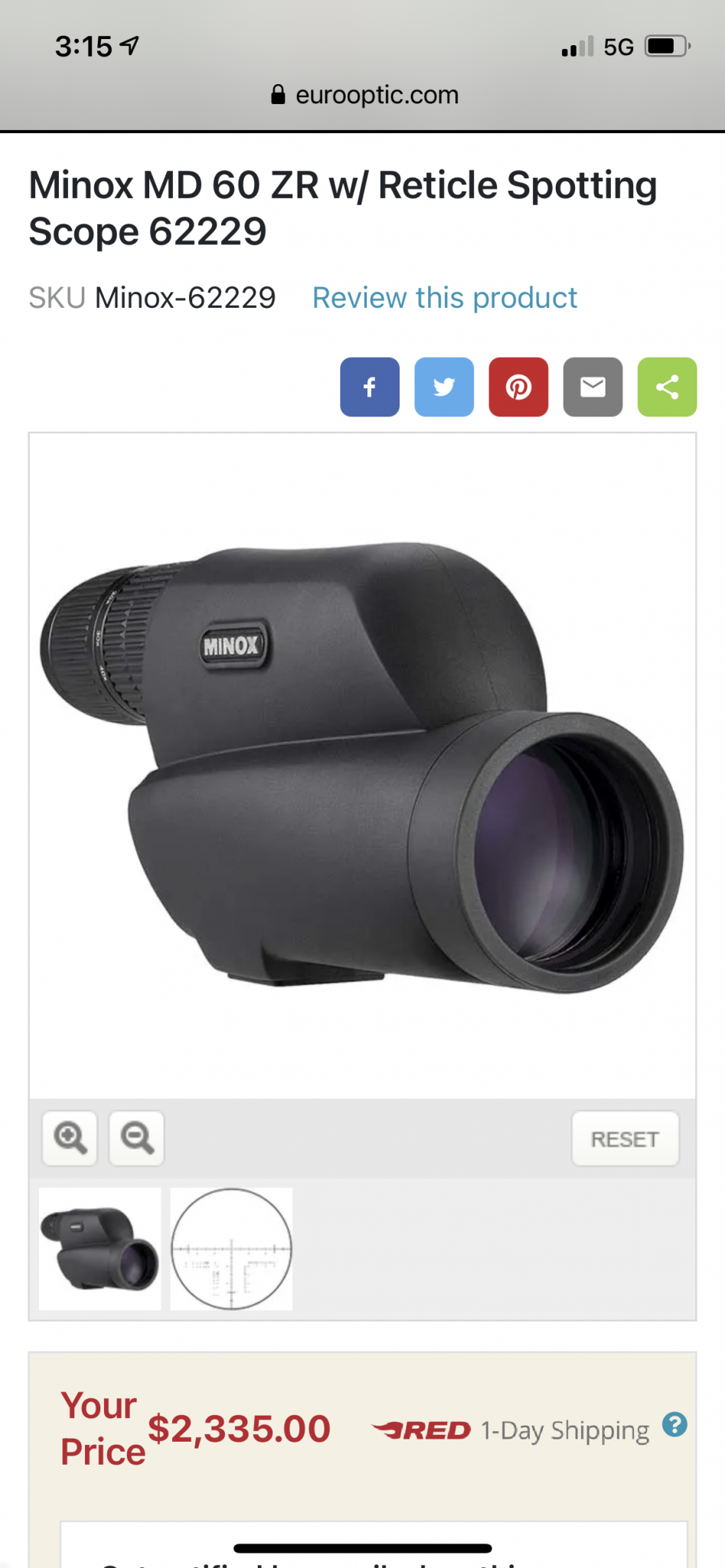725x1568 pixels.
Task: Select the spotting scope thumbnail
Action: (100, 1249)
